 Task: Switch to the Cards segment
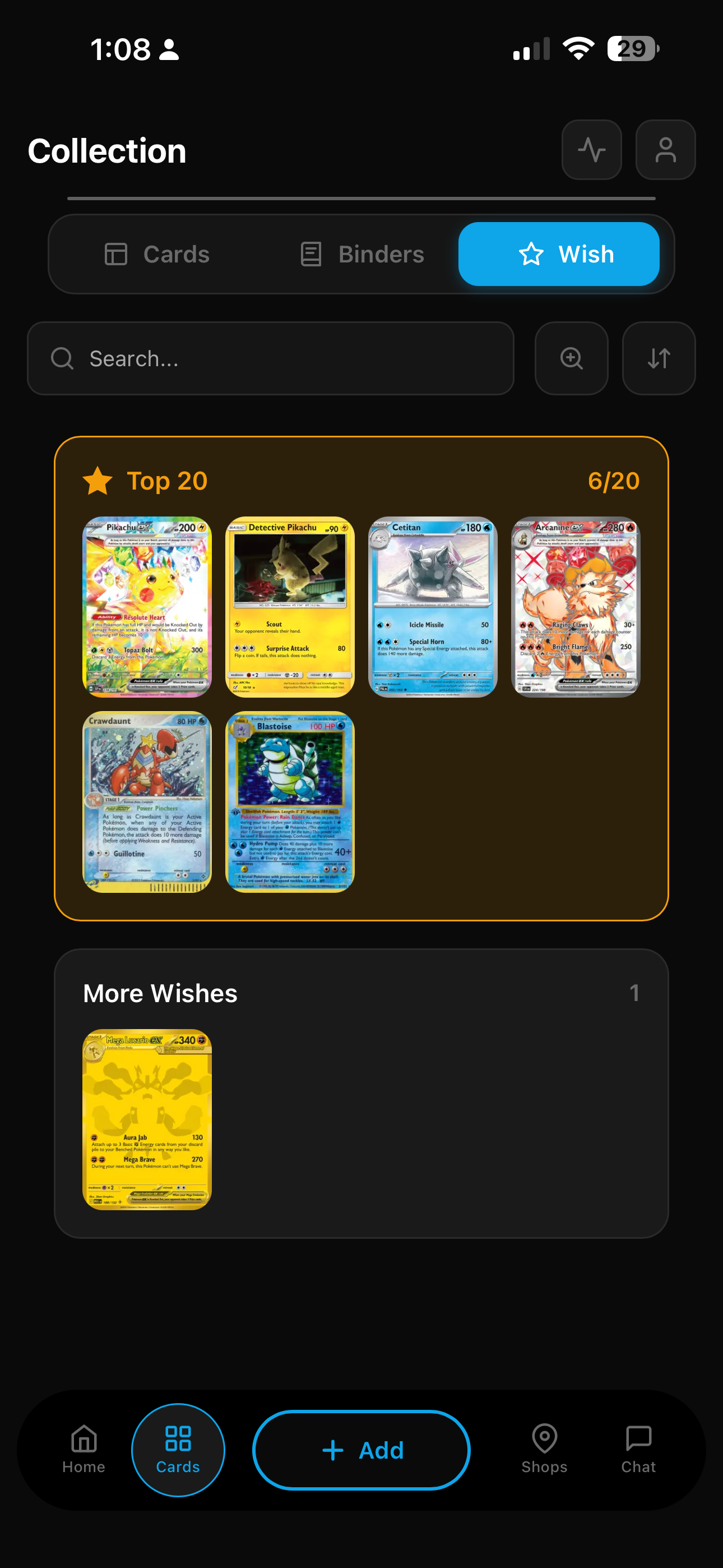coord(157,254)
